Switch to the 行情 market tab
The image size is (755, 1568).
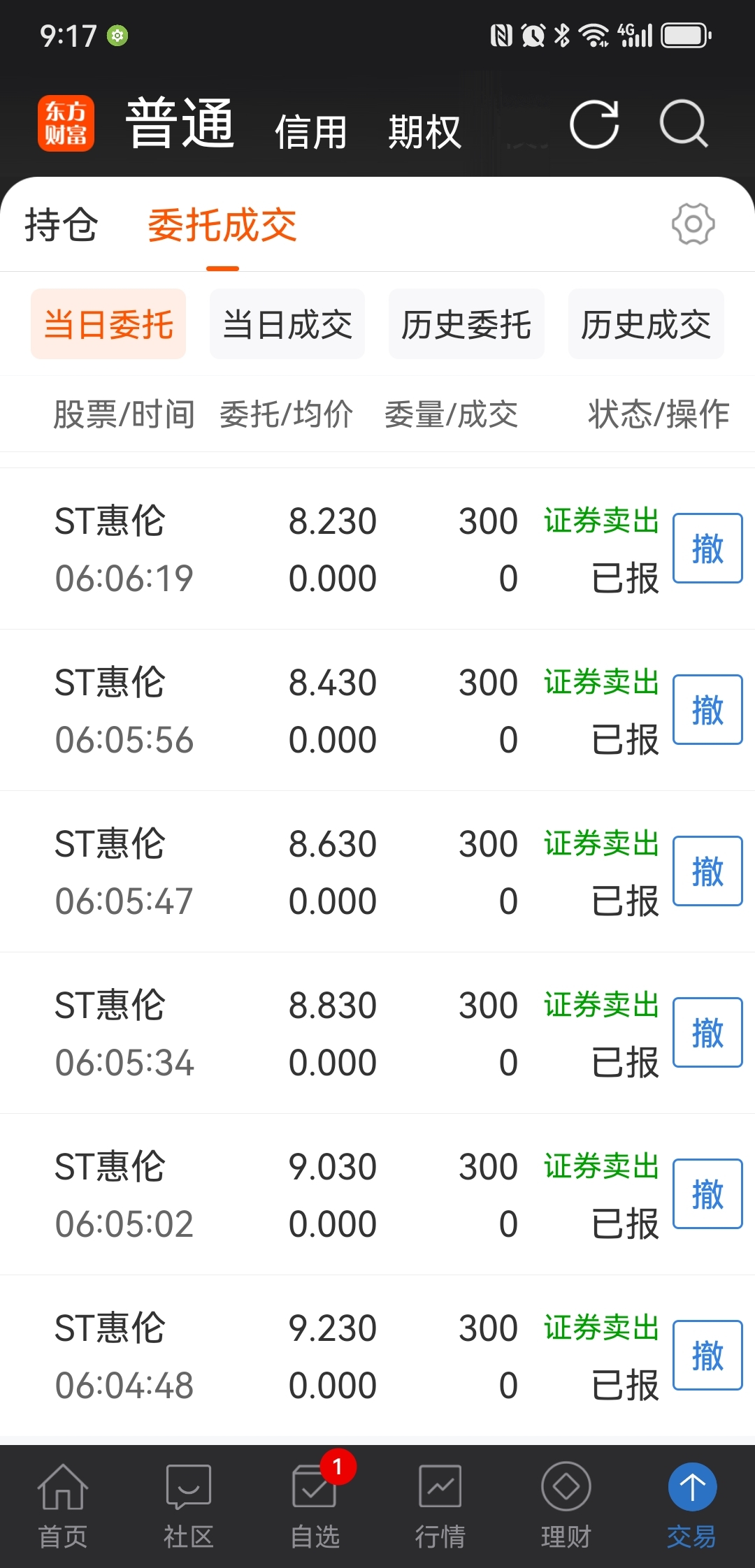(440, 1506)
